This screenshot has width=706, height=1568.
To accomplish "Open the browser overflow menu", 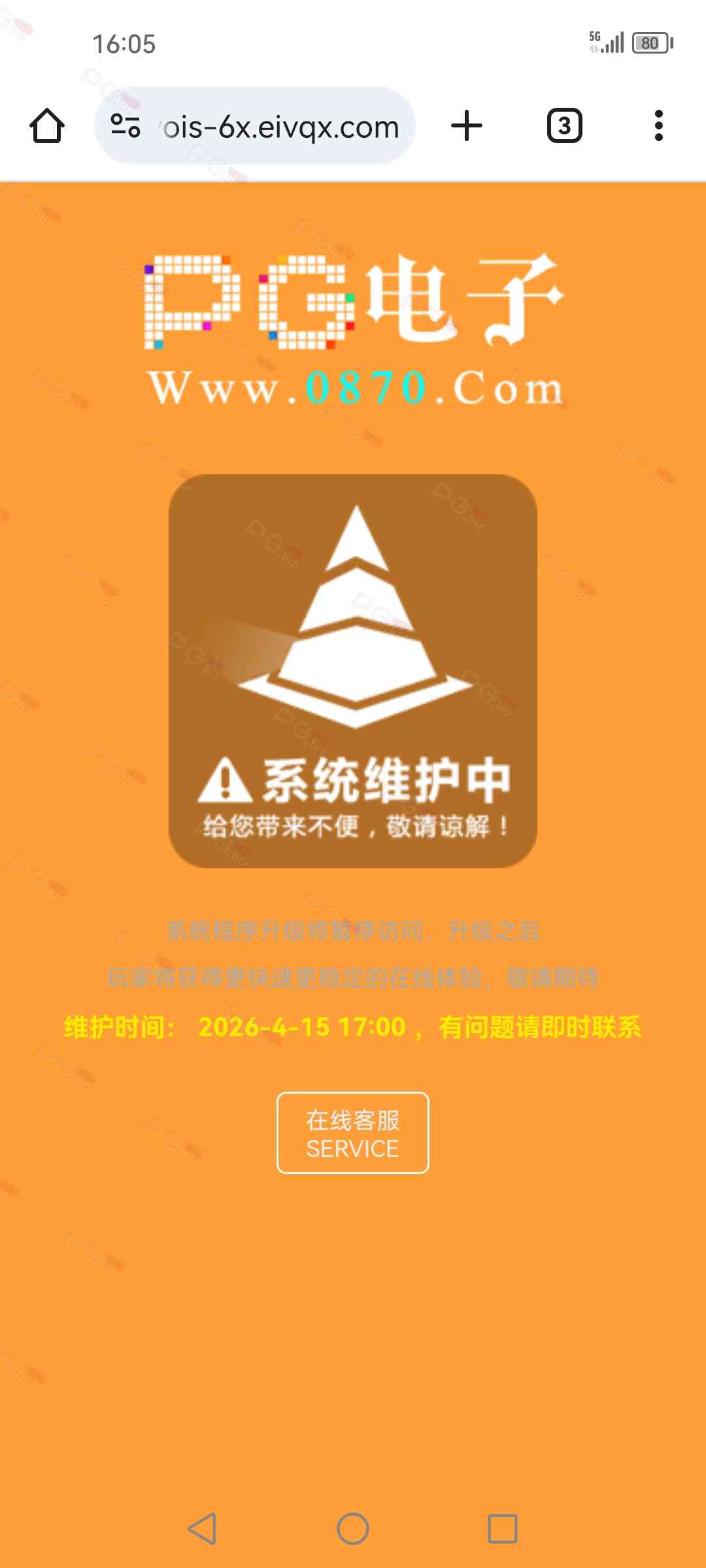I will click(658, 125).
